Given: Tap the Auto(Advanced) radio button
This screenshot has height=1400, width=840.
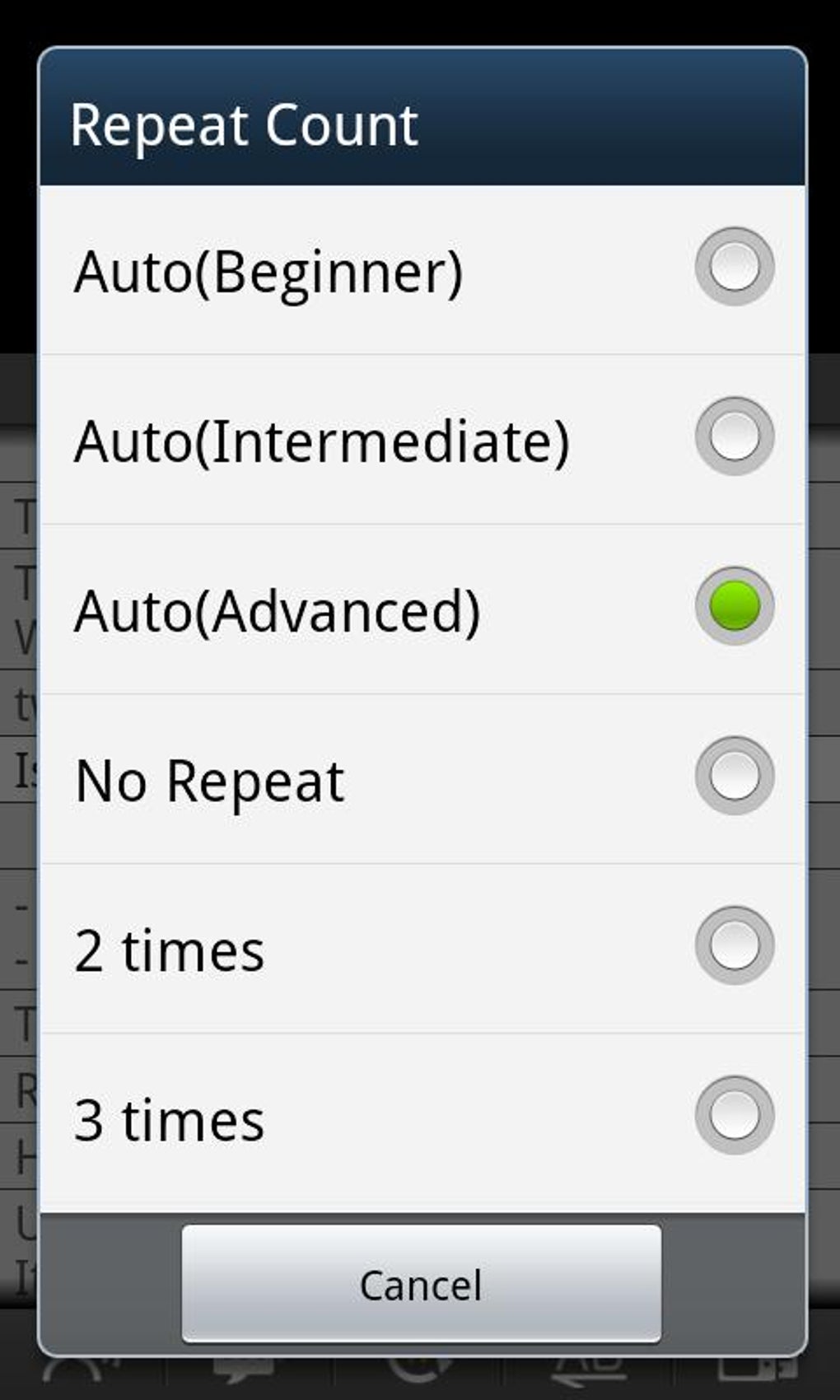Looking at the screenshot, I should pos(734,605).
